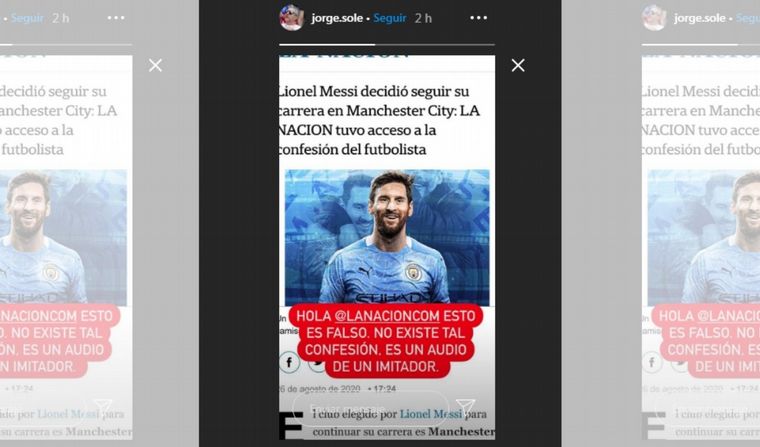Open the story's three-dot options menu
760x447 pixels.
479,18
